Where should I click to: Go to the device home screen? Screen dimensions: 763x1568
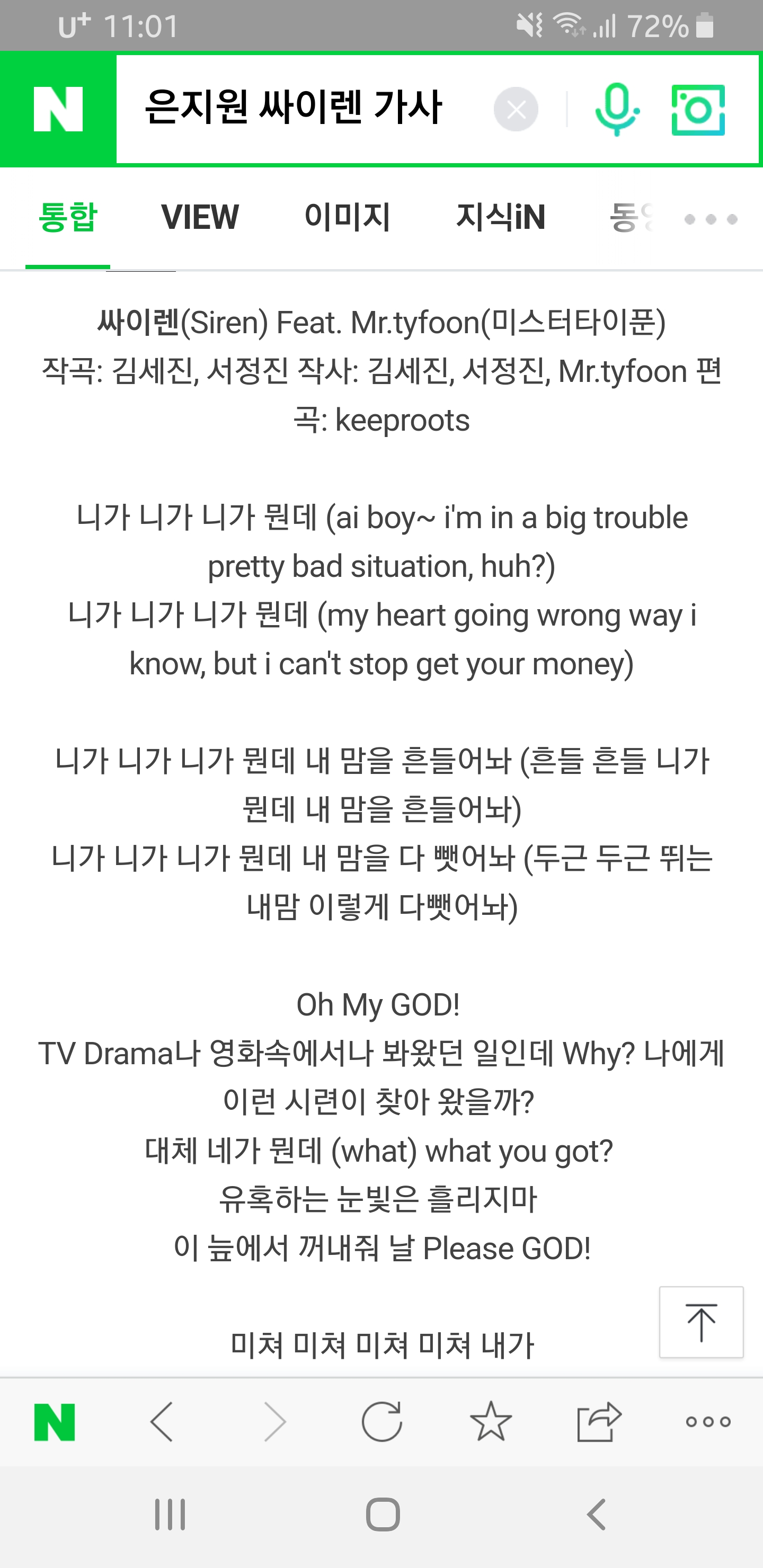383,1514
